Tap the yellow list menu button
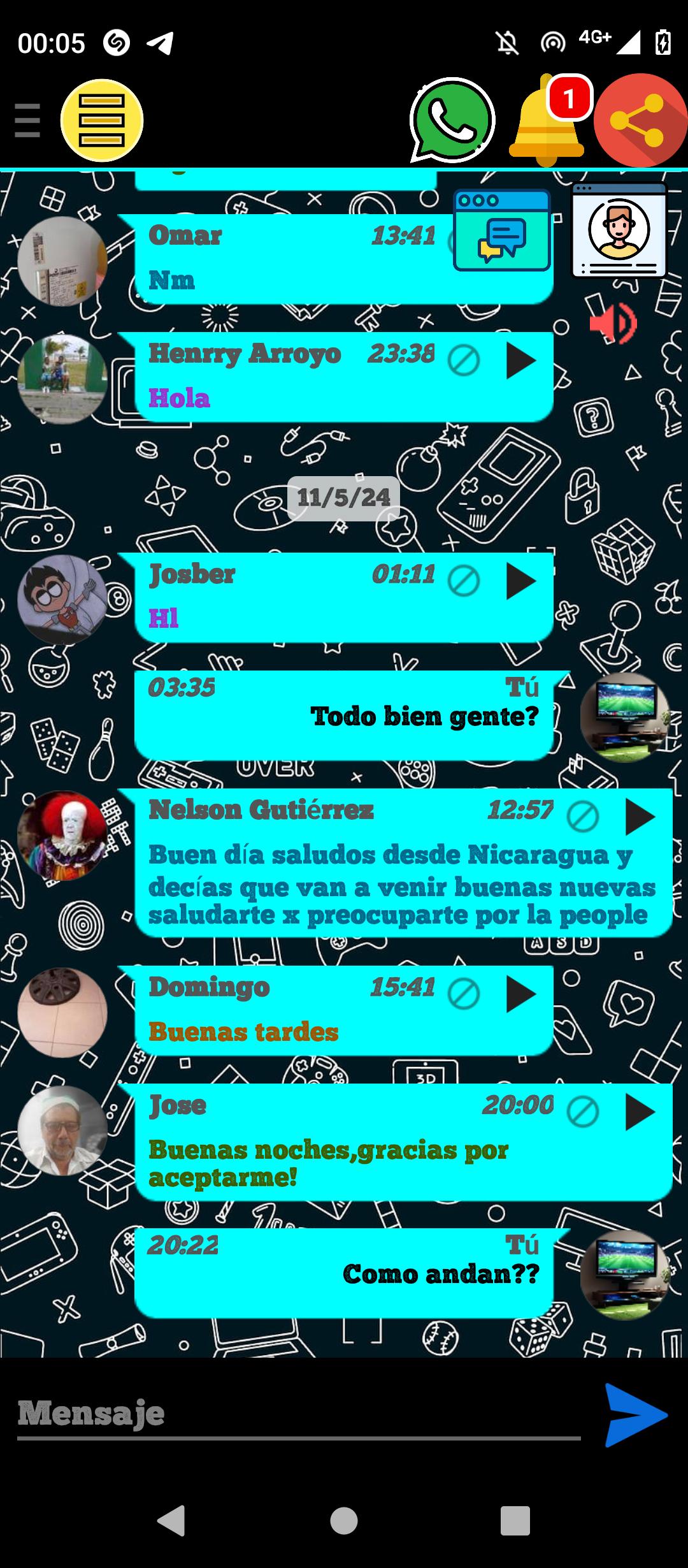688x1568 pixels. coord(102,120)
